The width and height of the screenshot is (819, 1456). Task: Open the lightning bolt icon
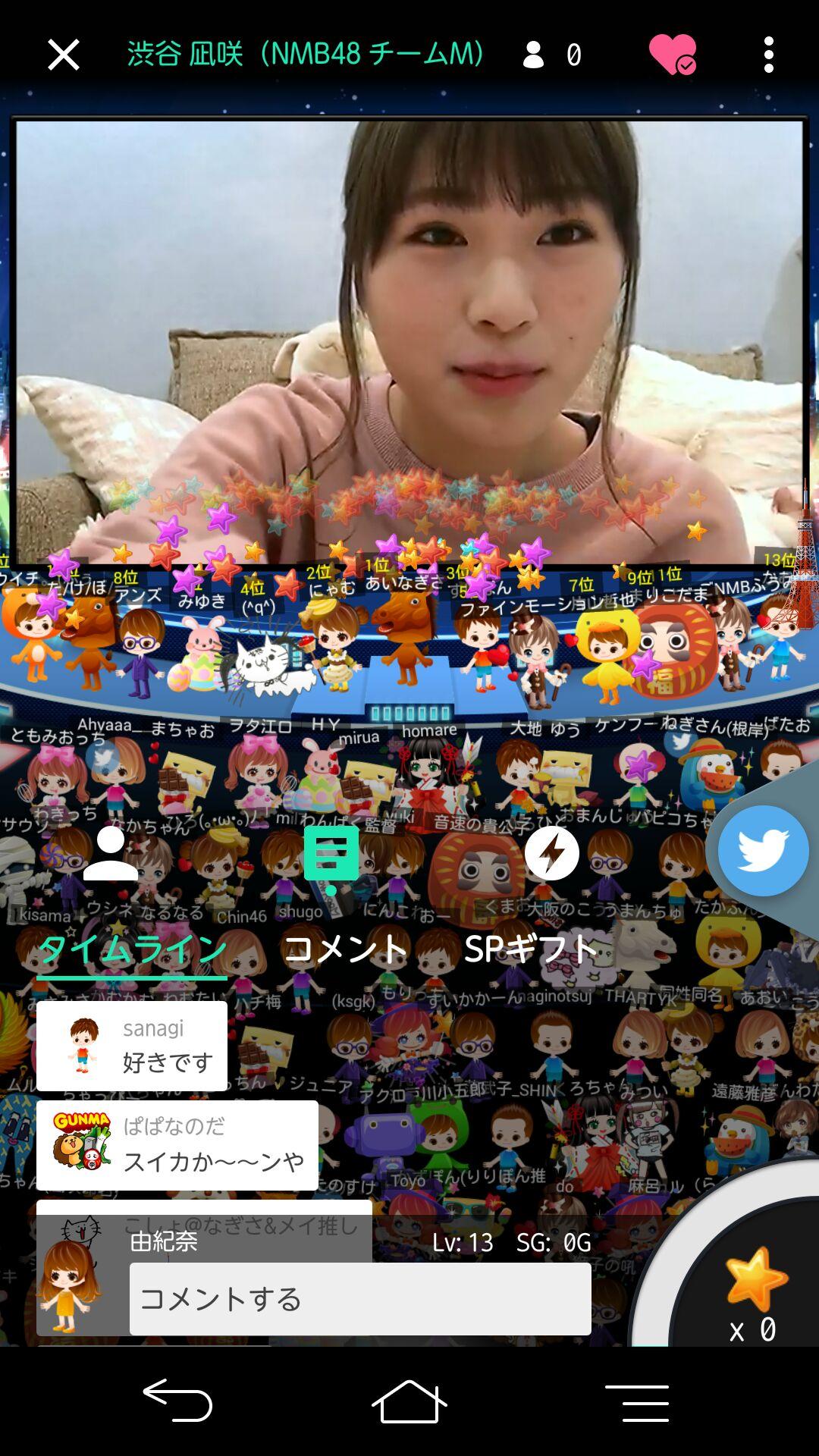pyautogui.click(x=551, y=854)
